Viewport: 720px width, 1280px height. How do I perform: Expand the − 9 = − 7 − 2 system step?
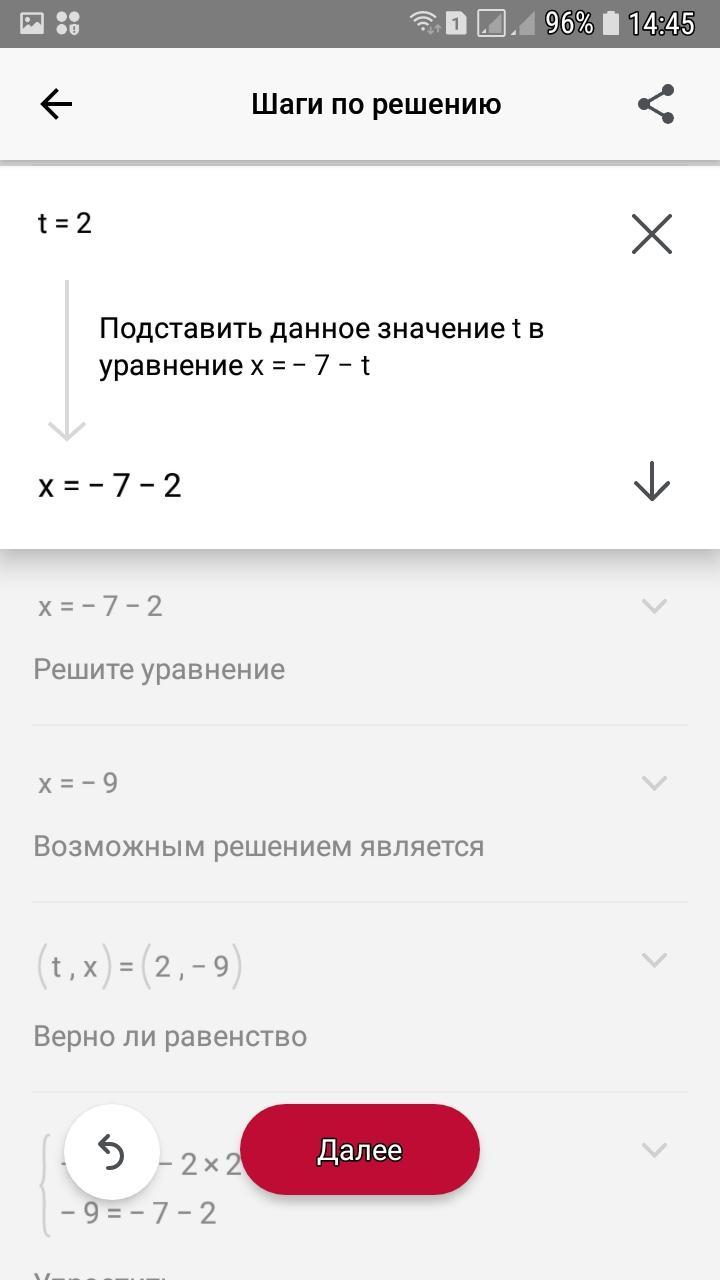pos(654,1150)
